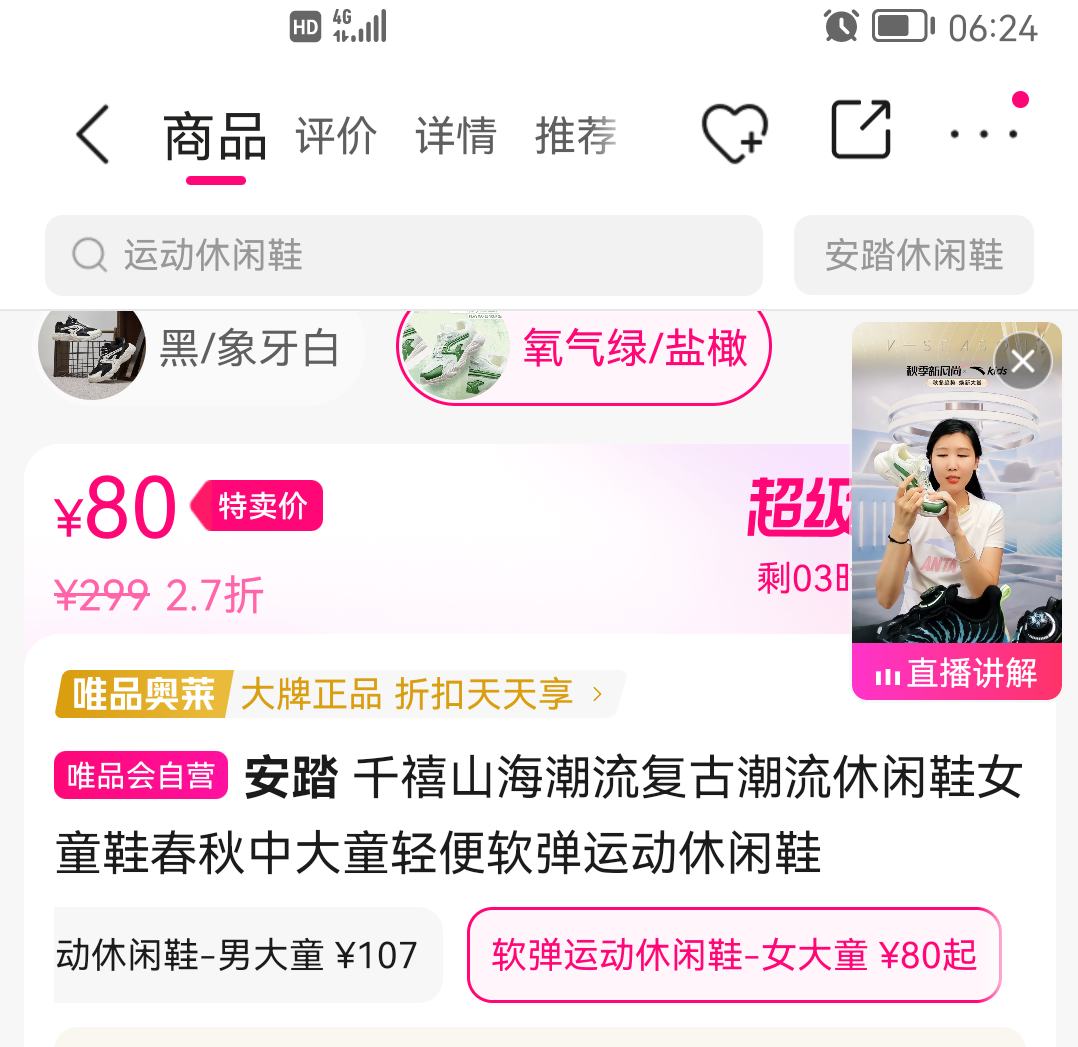
Task: Switch to the 评价 tab
Action: pyautogui.click(x=336, y=135)
